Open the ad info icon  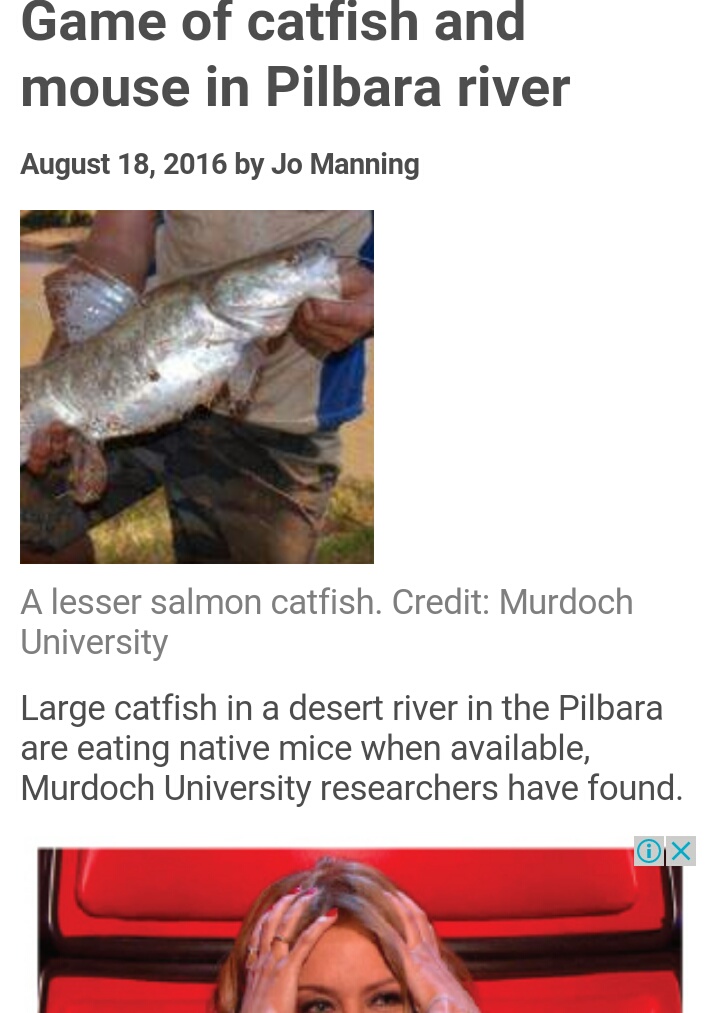649,851
